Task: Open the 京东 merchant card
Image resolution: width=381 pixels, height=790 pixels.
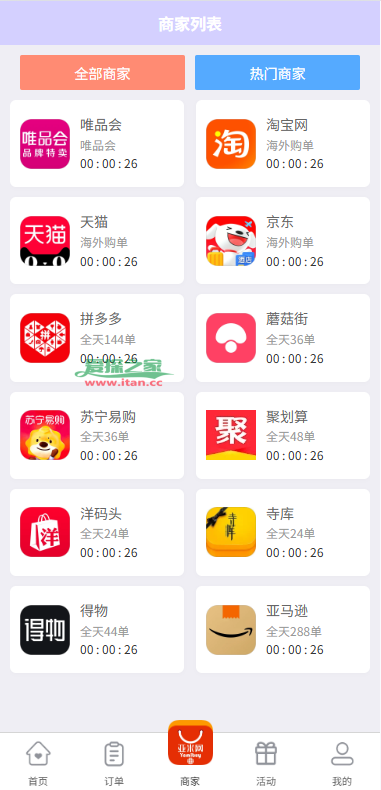Action: (283, 240)
